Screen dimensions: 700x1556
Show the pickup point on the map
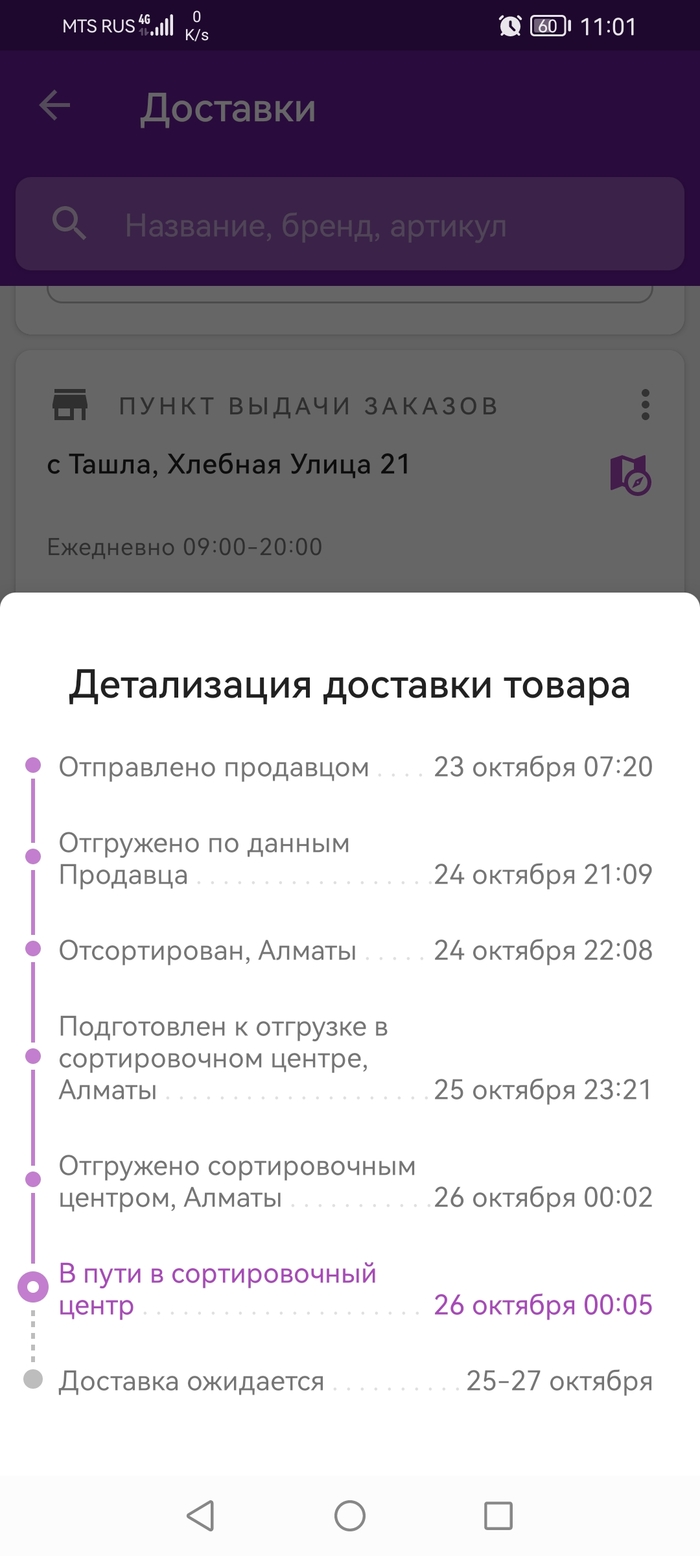tap(630, 474)
